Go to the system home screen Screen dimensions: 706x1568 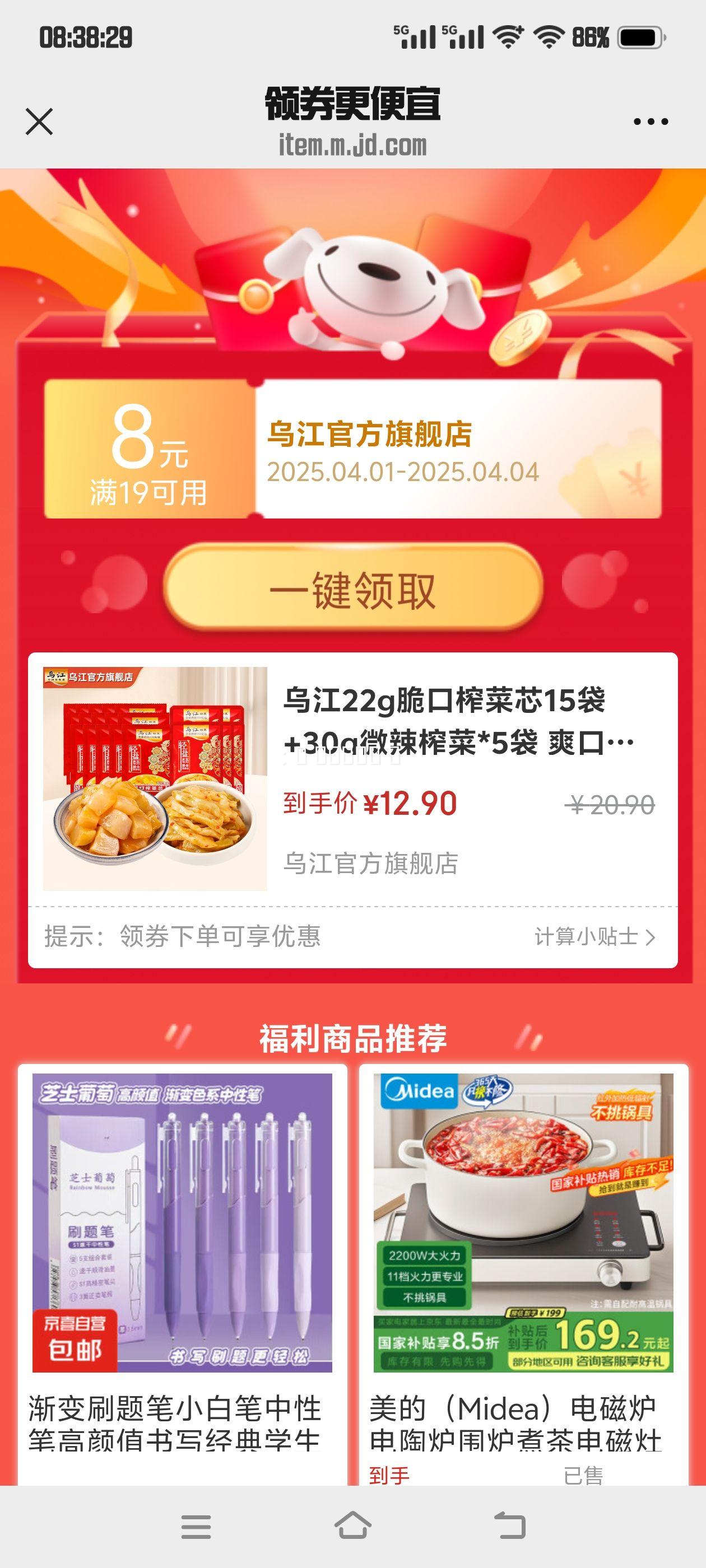pos(352,1526)
